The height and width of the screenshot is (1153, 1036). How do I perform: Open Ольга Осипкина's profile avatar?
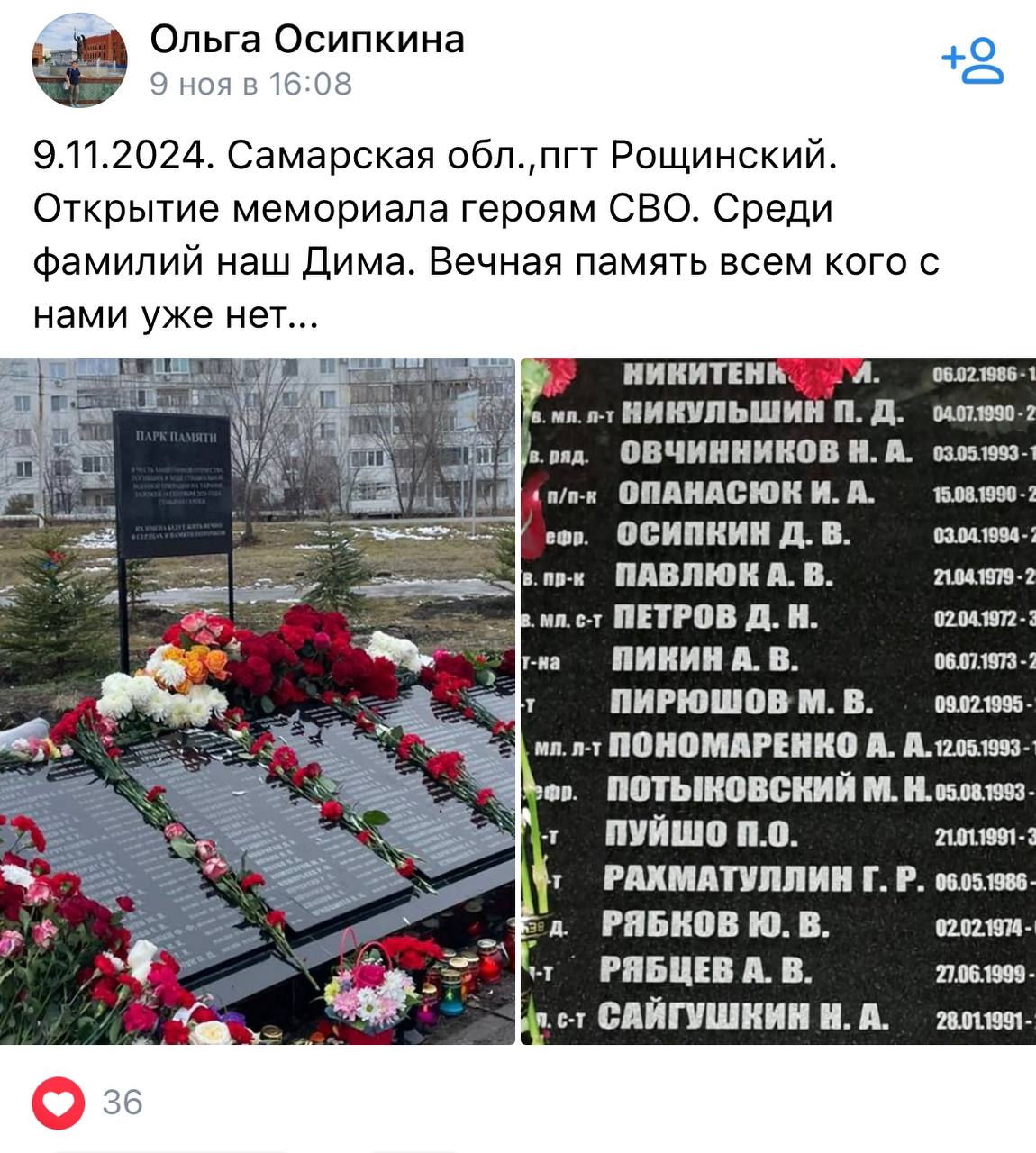tap(79, 60)
